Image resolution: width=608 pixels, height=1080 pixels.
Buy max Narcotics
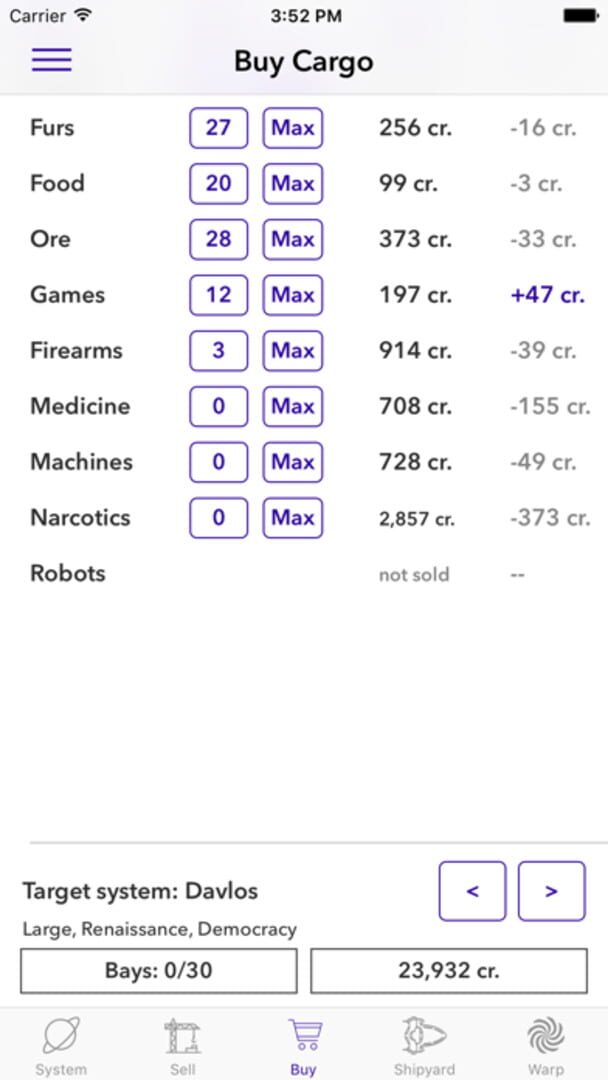click(x=293, y=518)
